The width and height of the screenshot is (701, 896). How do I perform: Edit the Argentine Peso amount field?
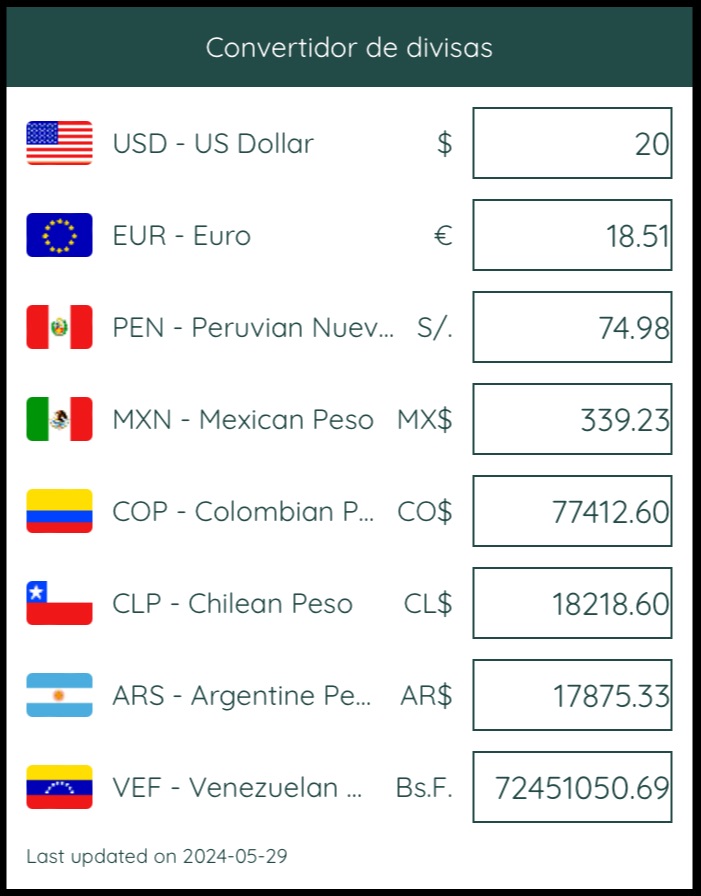click(572, 695)
